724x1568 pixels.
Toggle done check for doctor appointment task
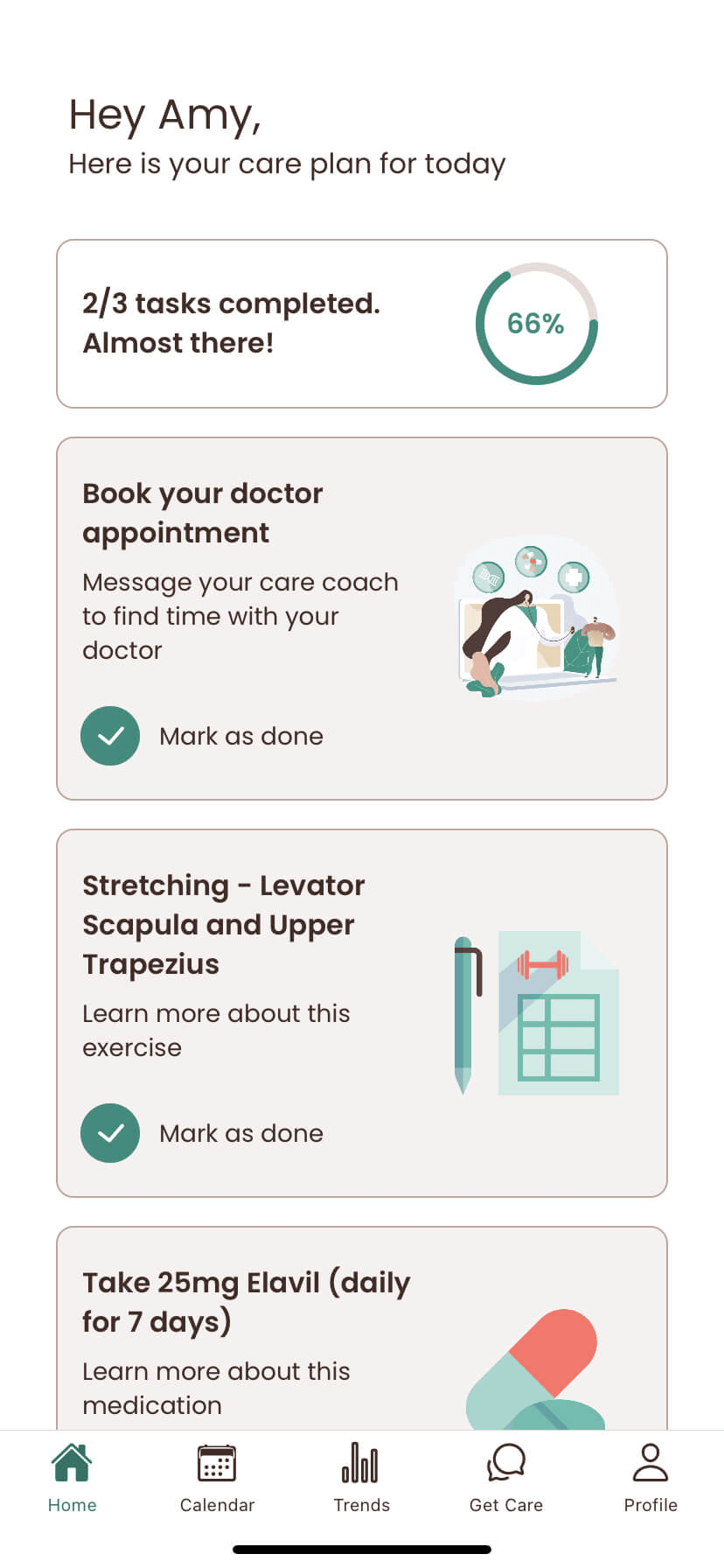pos(110,736)
